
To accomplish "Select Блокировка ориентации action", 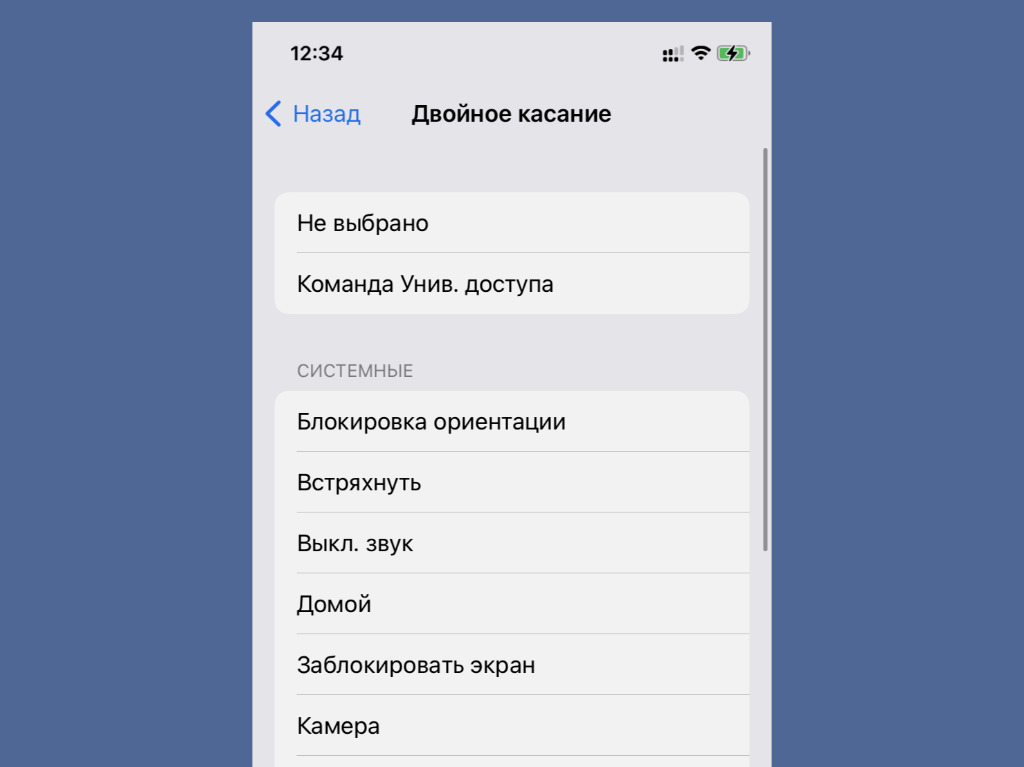I will tap(511, 422).
